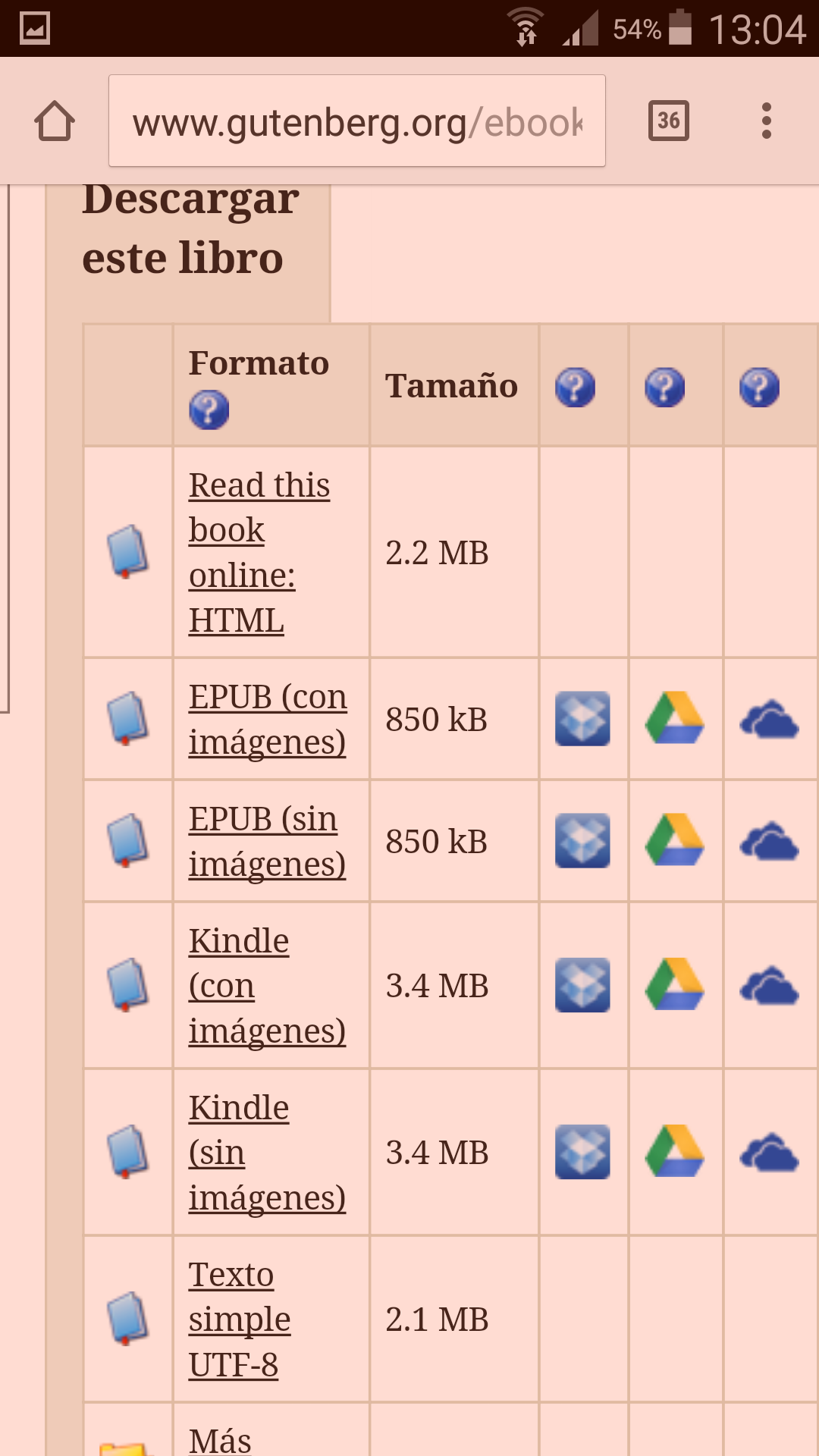Screen dimensions: 819x1456
Task: Open Read this book online: HTML
Action: [259, 552]
